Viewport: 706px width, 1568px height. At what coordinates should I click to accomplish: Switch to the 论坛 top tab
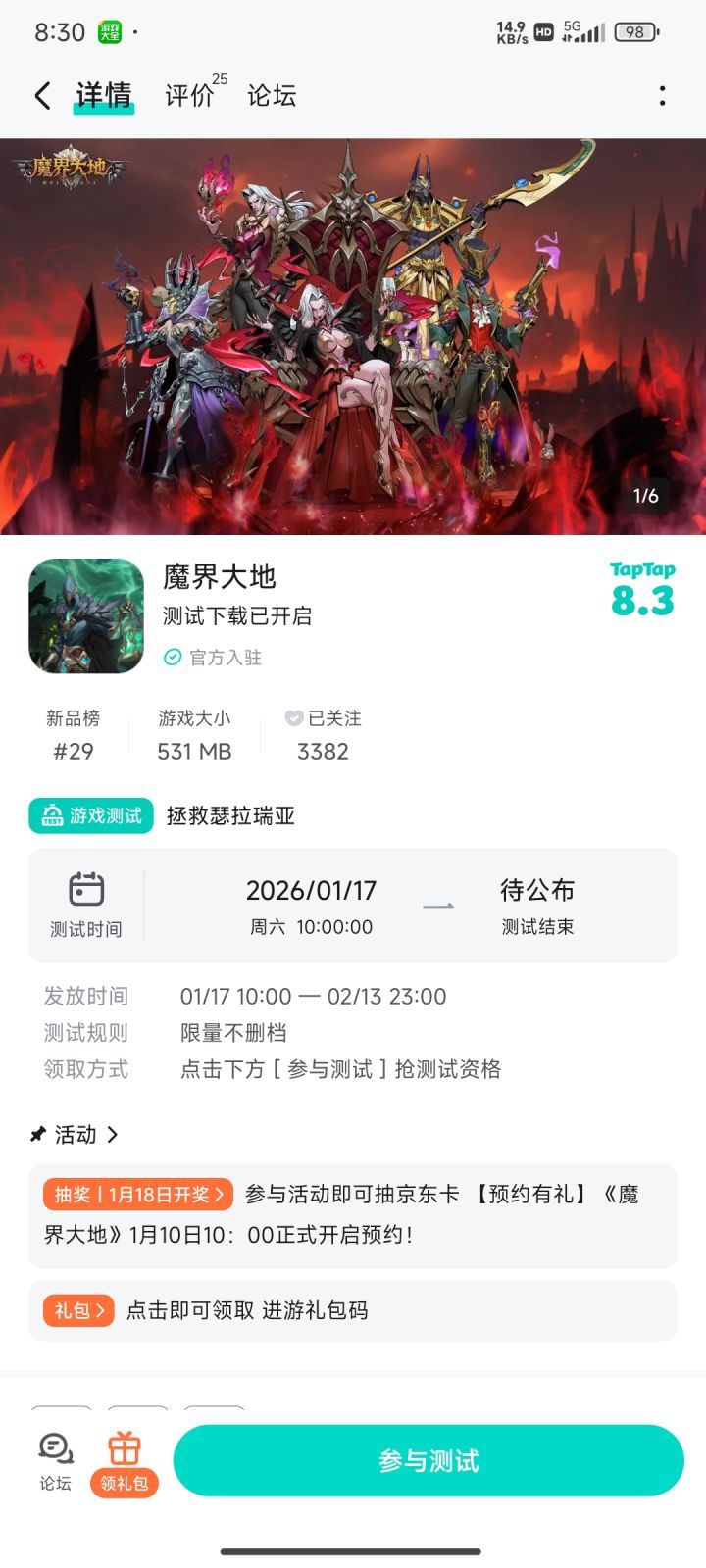click(x=272, y=95)
